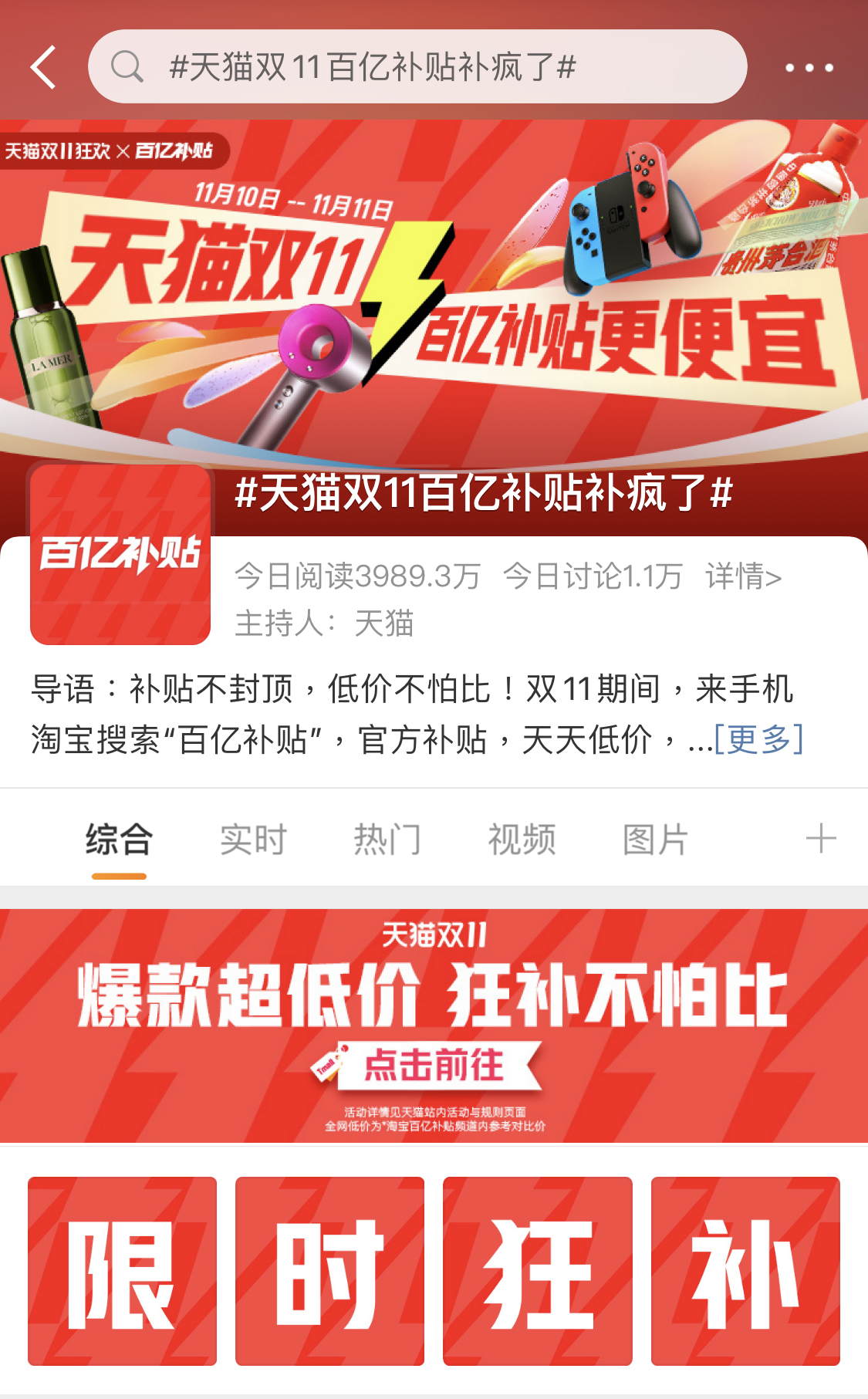Switch to the 综合 tab
Viewport: 868px width, 1399px height.
pyautogui.click(x=119, y=840)
